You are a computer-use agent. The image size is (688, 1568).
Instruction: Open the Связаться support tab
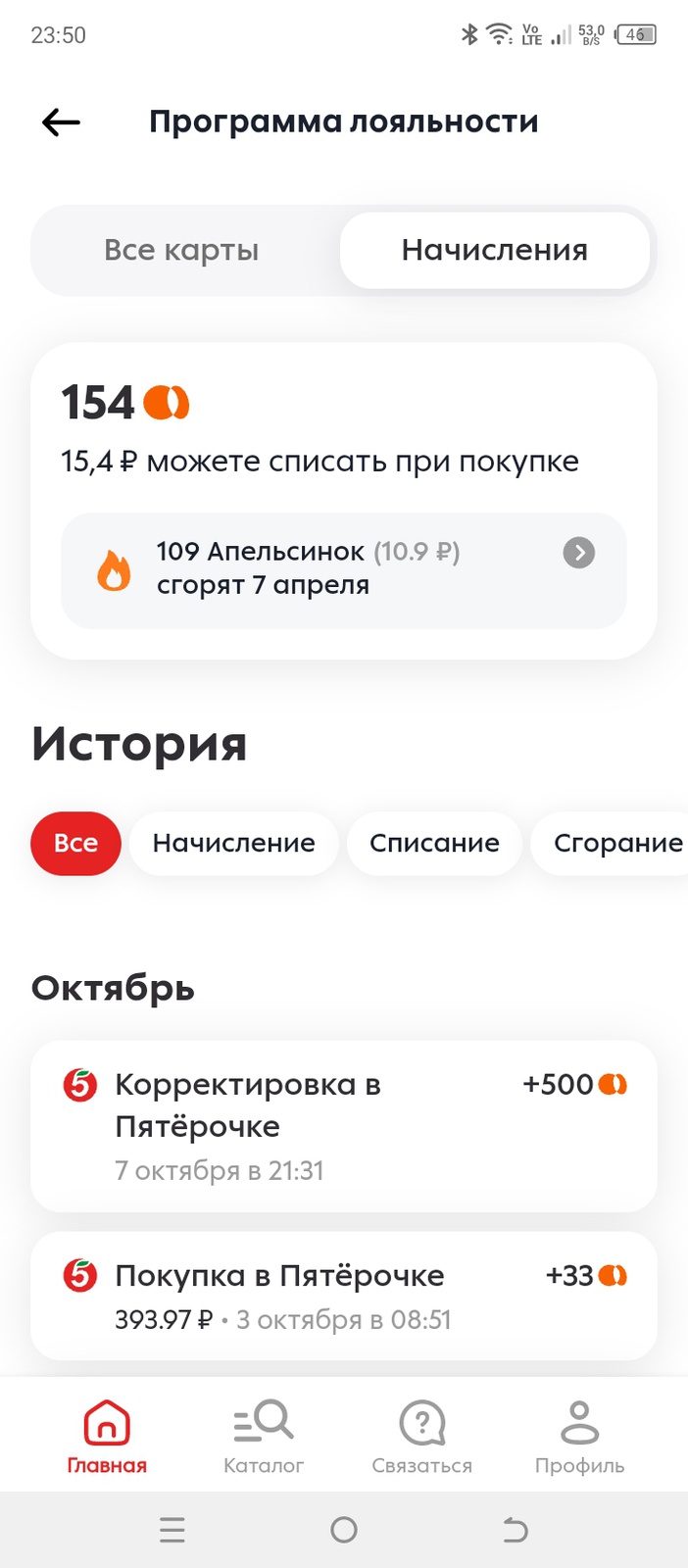click(421, 1437)
